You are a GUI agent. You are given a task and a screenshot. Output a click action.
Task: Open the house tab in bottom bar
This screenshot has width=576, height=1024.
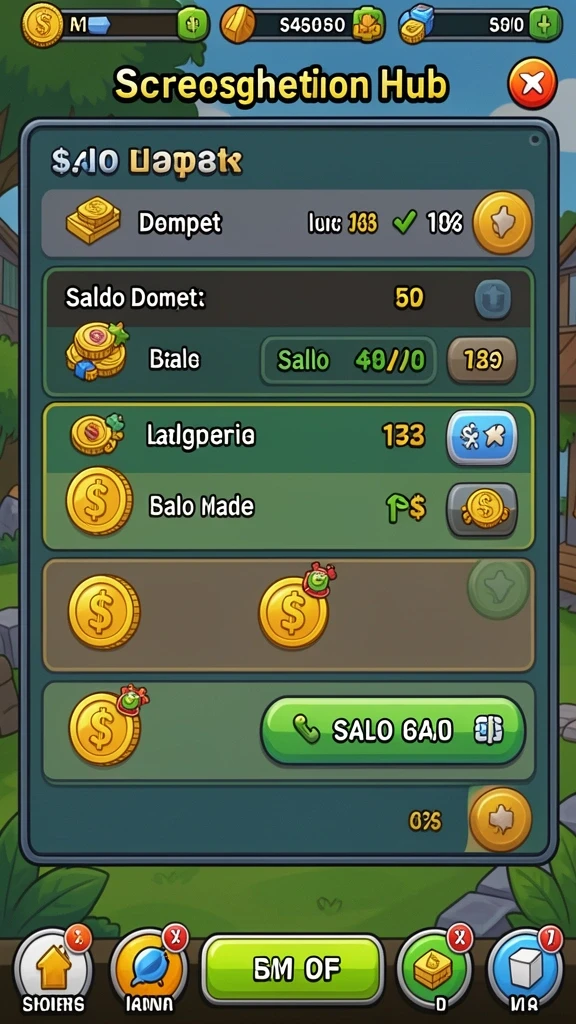tap(54, 970)
